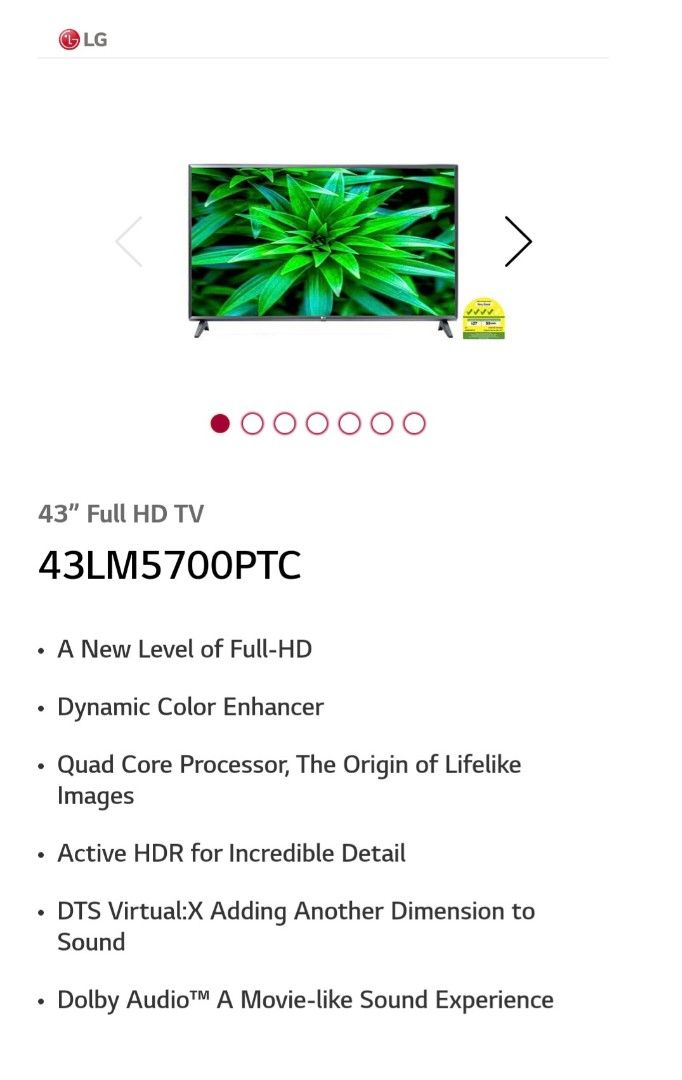
Task: Go to the previous product image
Action: pyautogui.click(x=129, y=241)
